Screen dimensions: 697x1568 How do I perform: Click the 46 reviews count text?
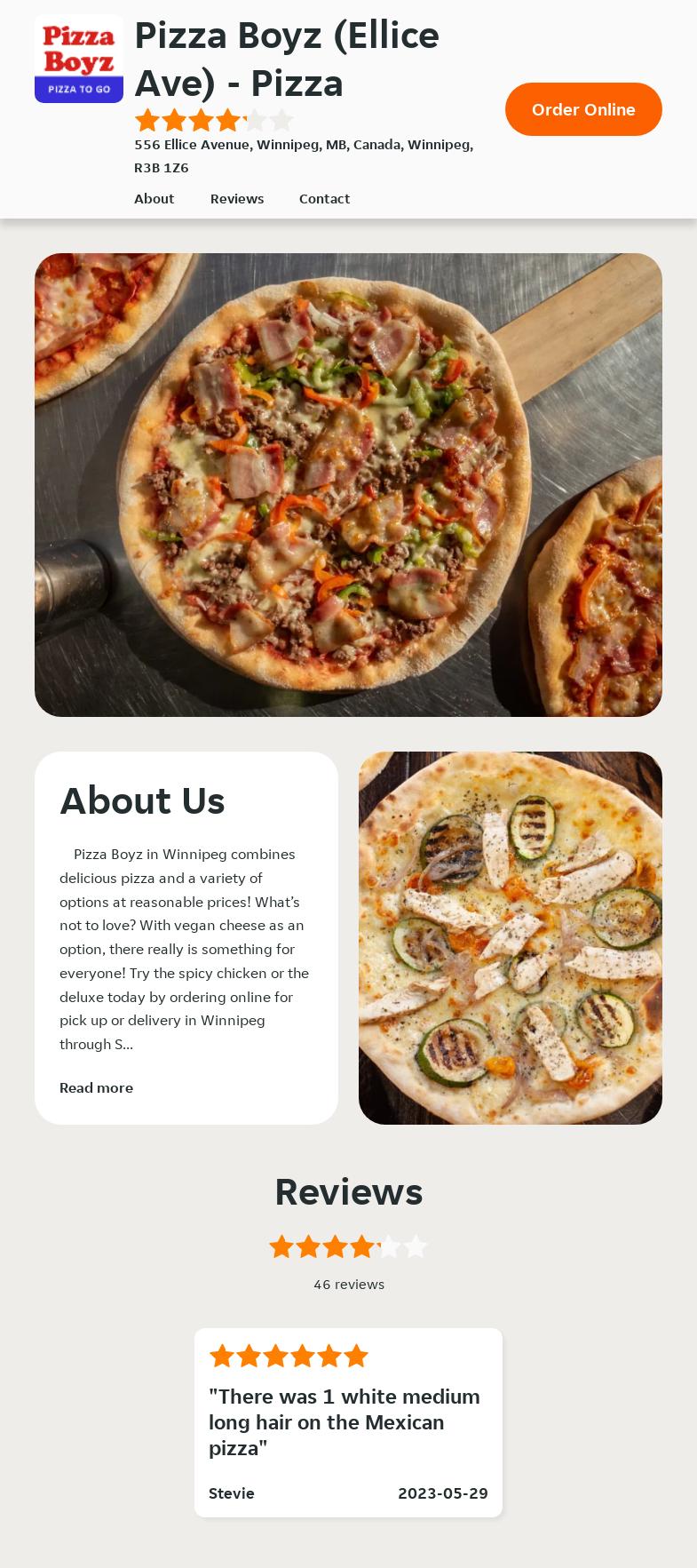348,1284
